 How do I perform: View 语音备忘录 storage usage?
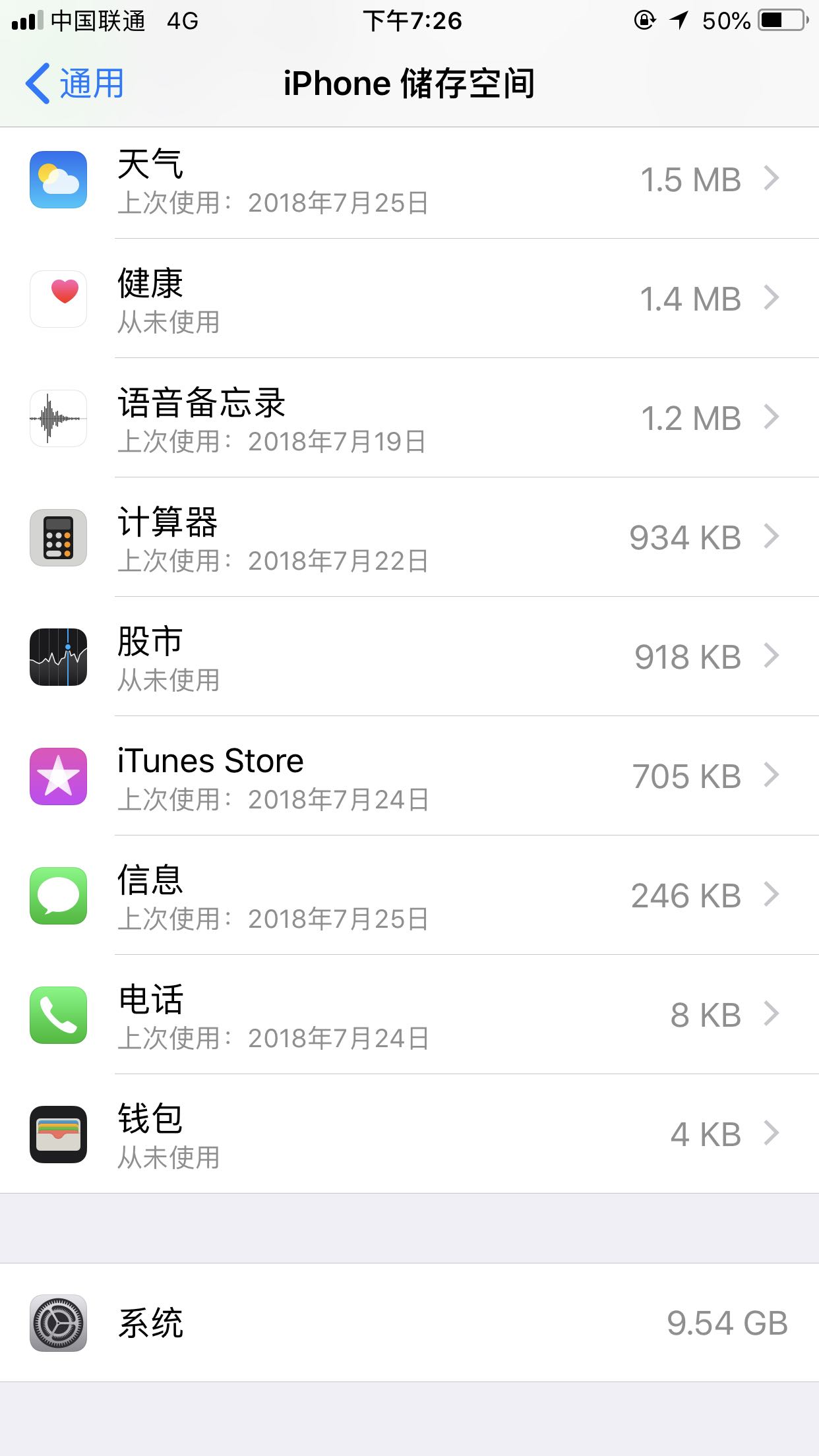click(409, 419)
